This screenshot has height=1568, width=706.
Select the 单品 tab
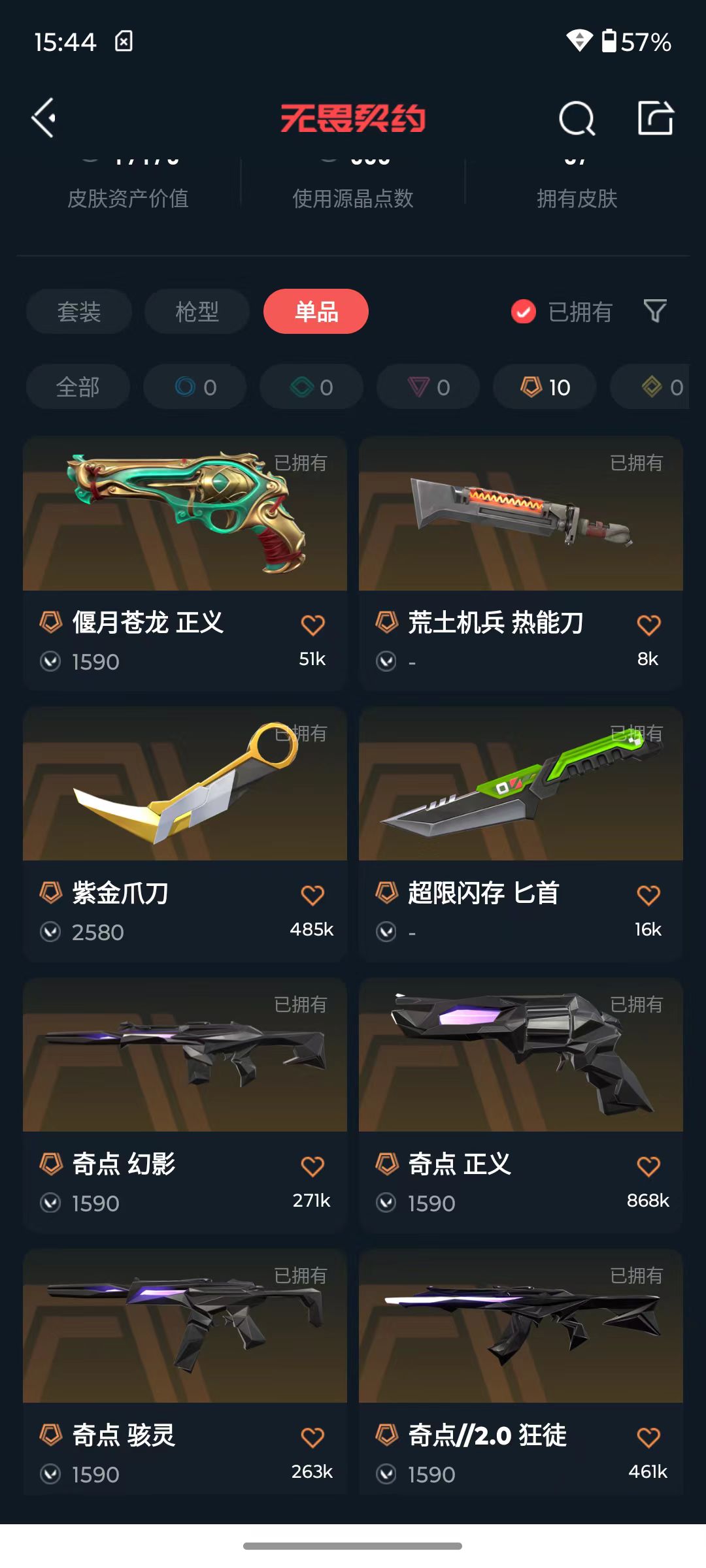coord(316,312)
